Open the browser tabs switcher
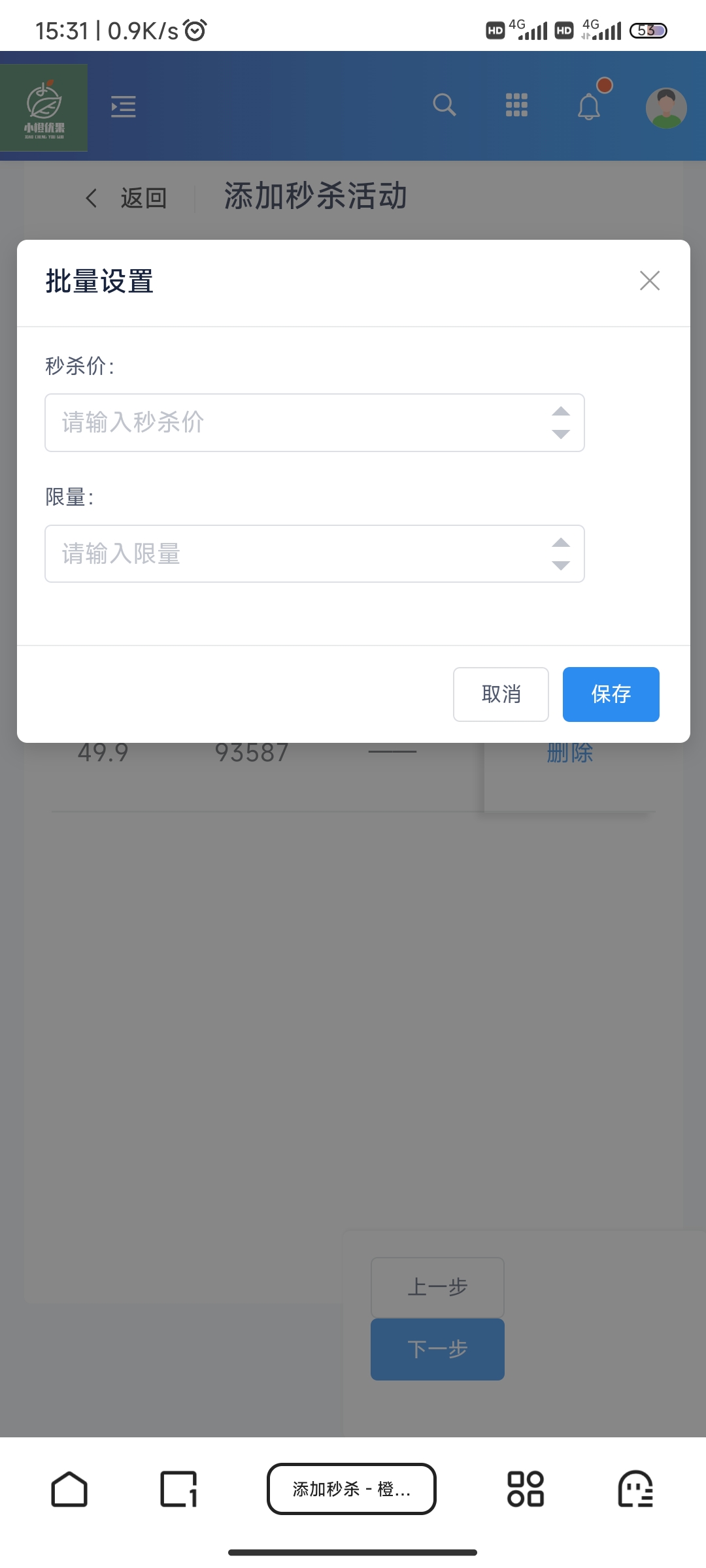 (178, 1489)
